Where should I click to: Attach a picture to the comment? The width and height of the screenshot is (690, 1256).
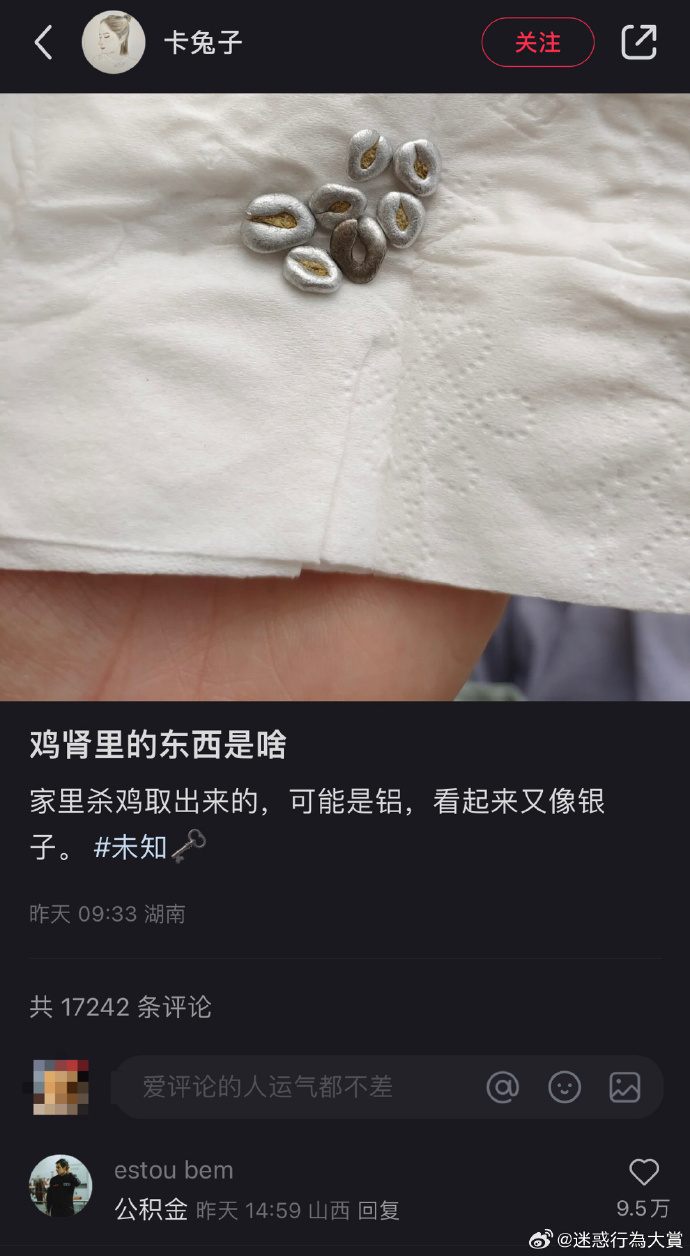coord(625,1087)
